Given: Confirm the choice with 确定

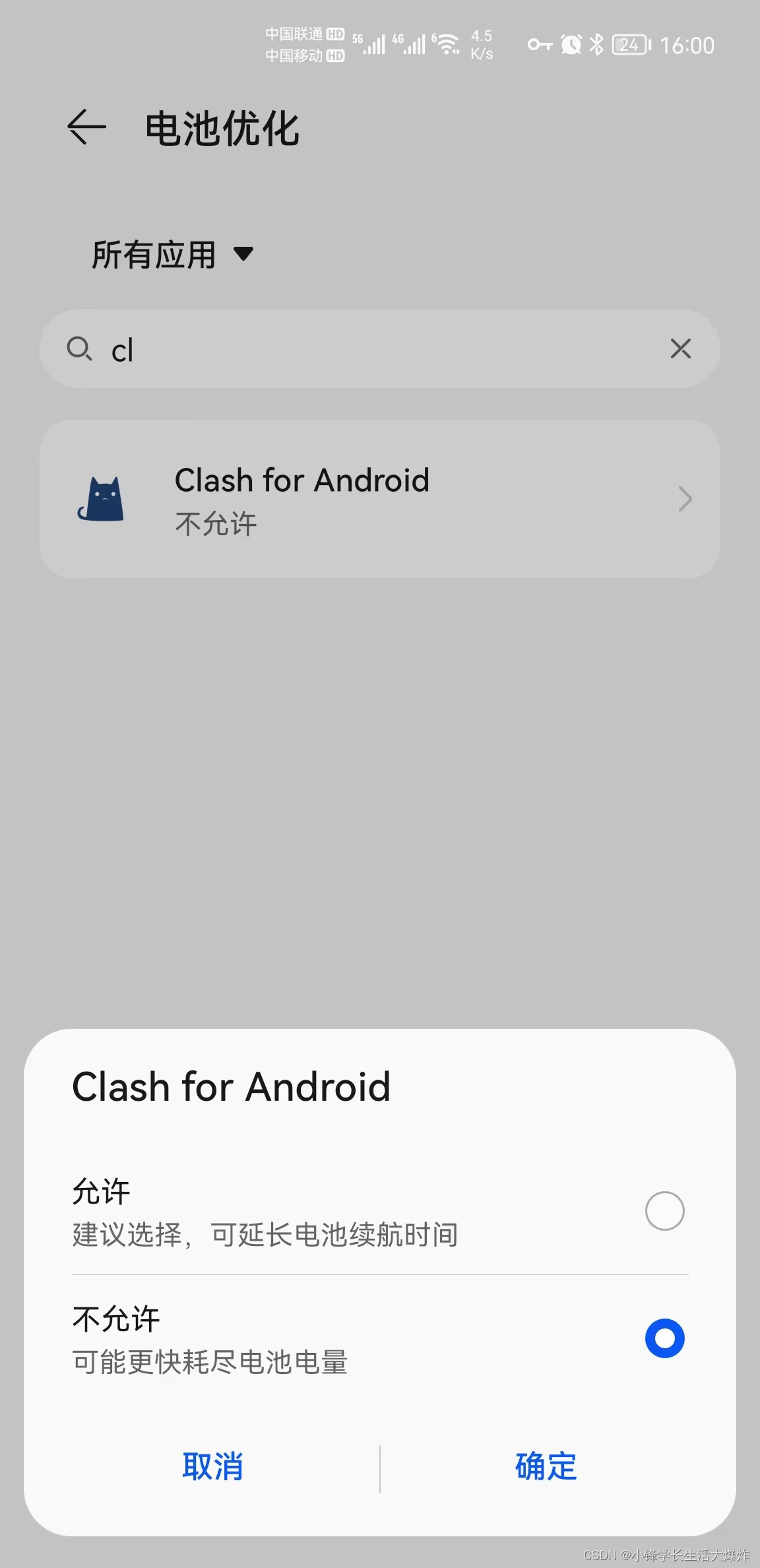Looking at the screenshot, I should click(546, 1467).
